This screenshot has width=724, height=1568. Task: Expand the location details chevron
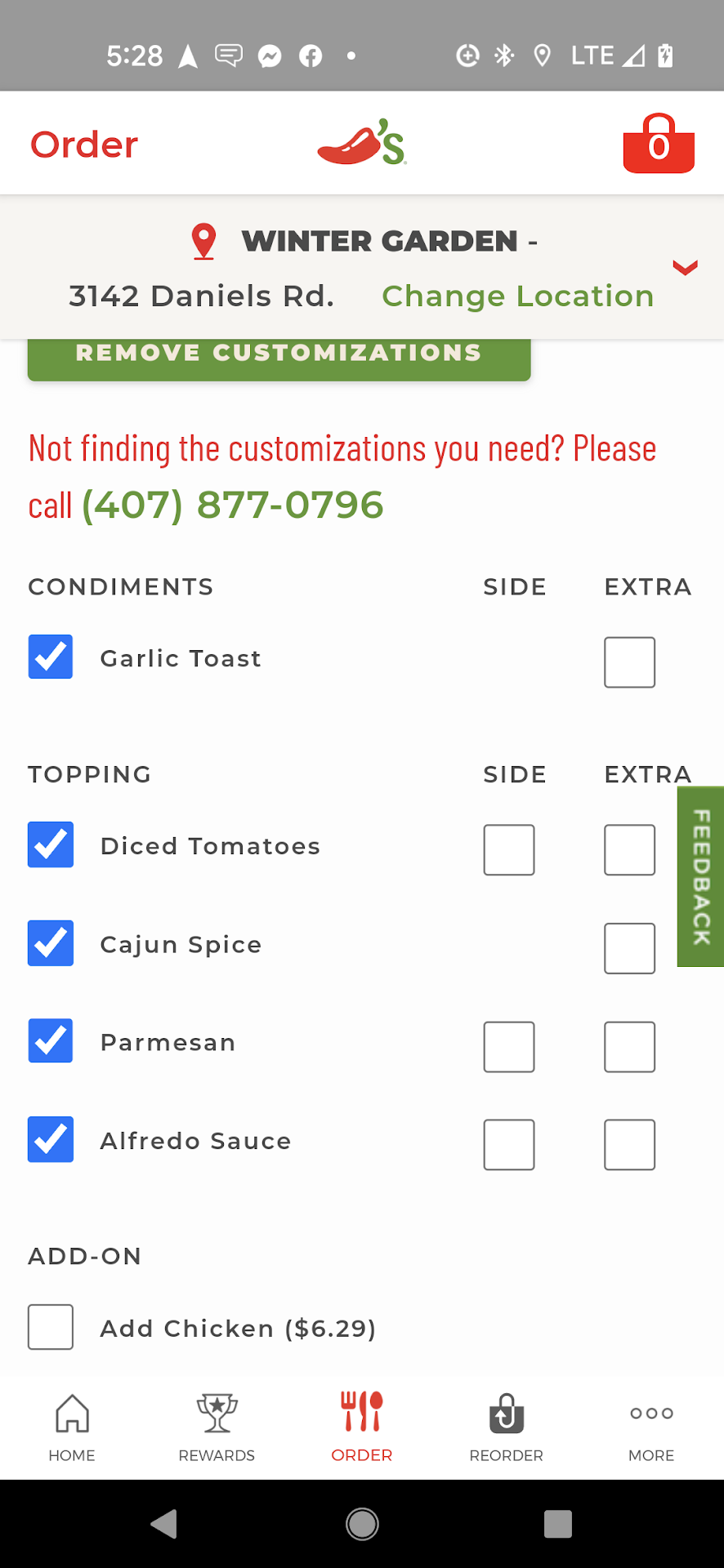pos(685,267)
